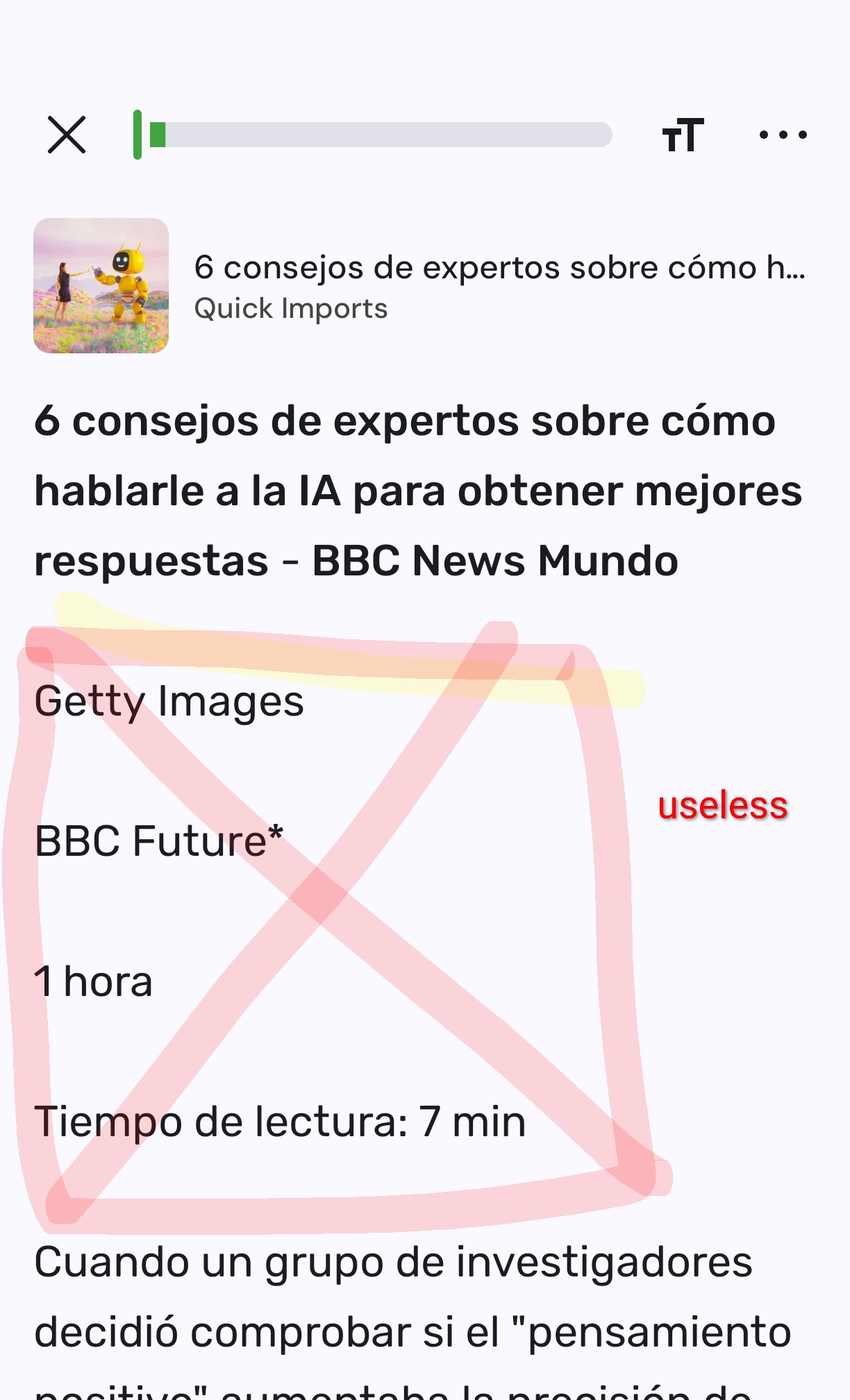
Task: Close the article reader
Action: [x=67, y=135]
